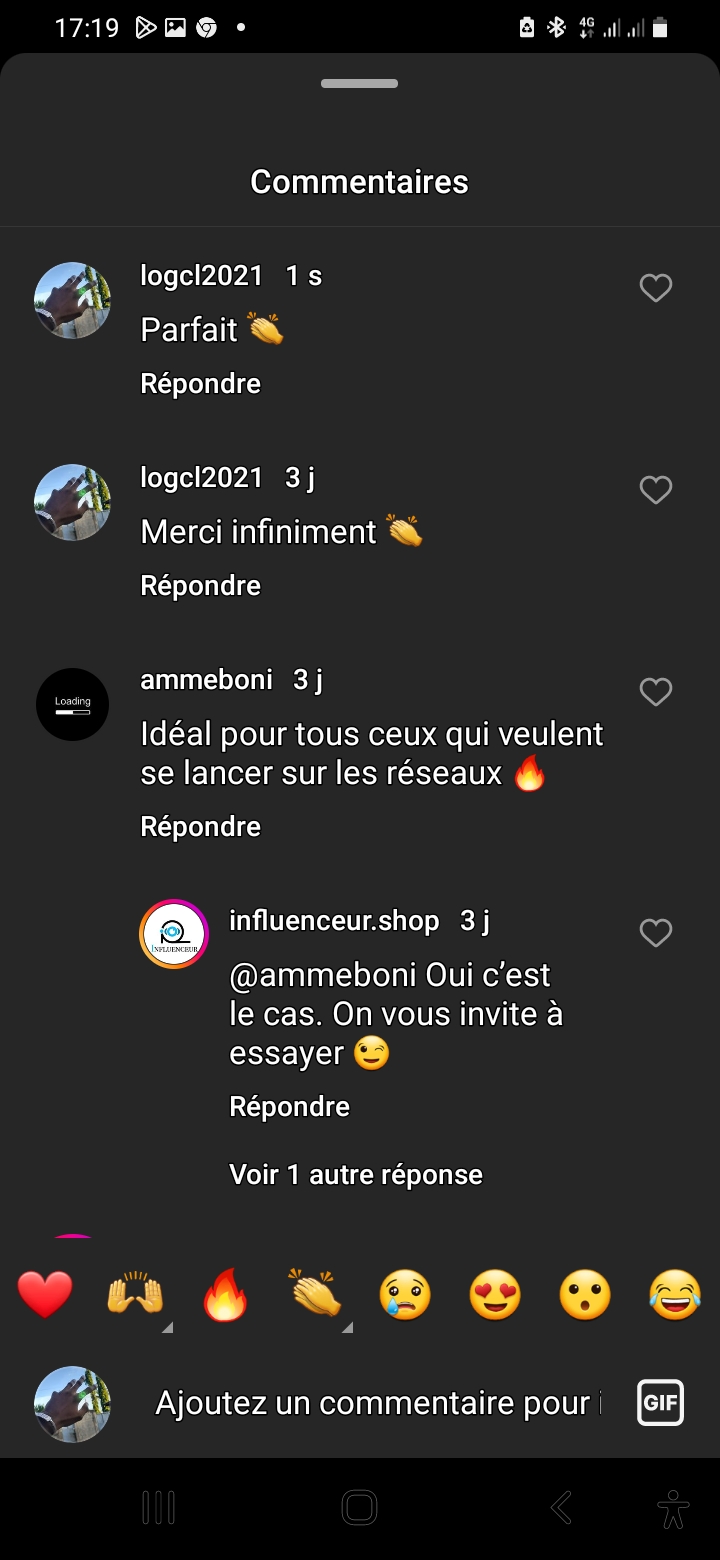The width and height of the screenshot is (720, 1560).
Task: Add the clapping hands emoji
Action: coord(316,1295)
